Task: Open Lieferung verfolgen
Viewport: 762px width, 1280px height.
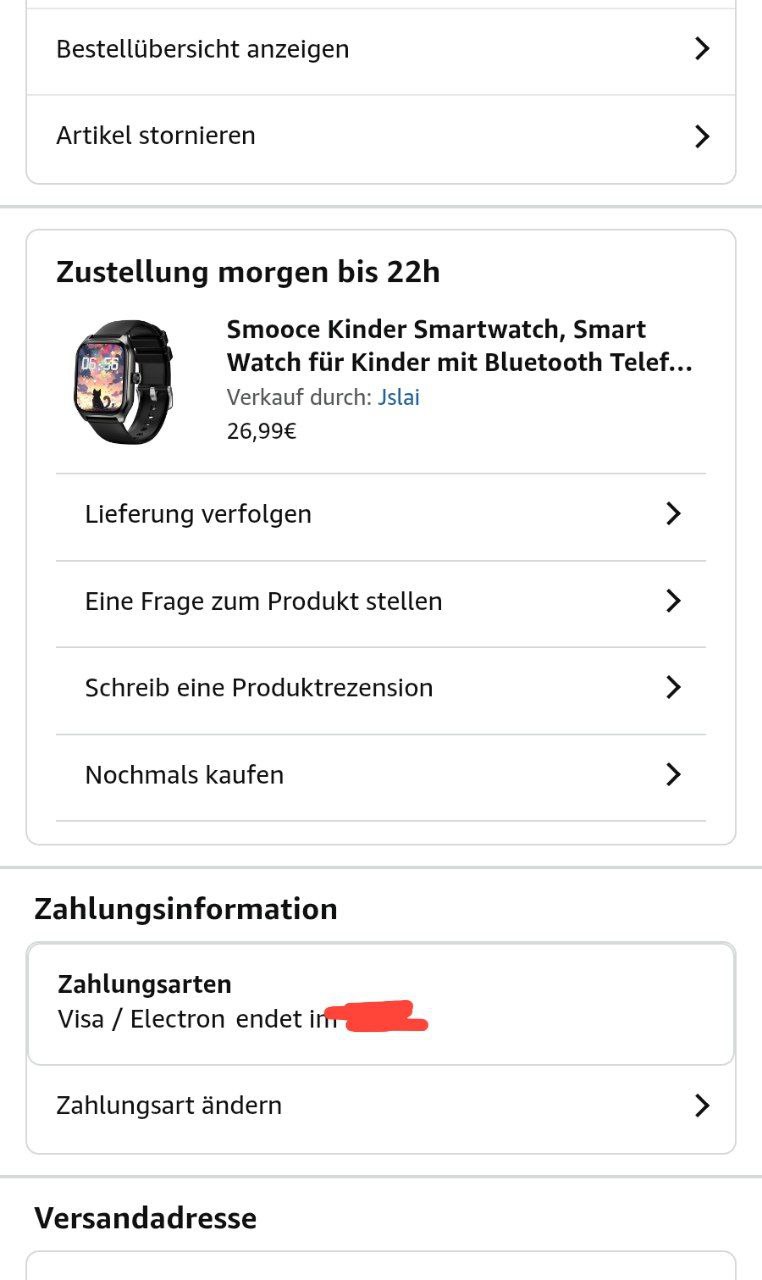Action: tap(380, 514)
